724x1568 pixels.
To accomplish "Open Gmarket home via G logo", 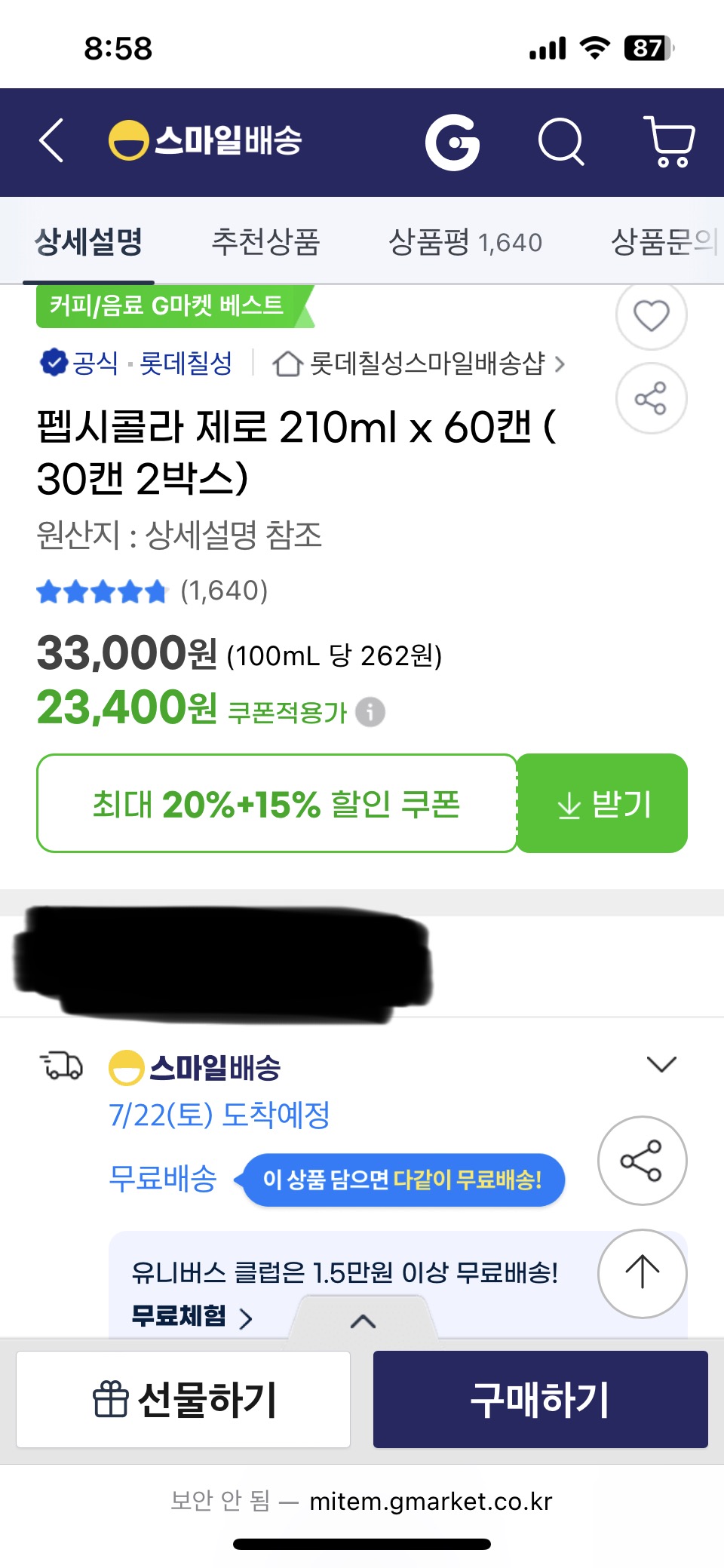I will click(x=452, y=143).
